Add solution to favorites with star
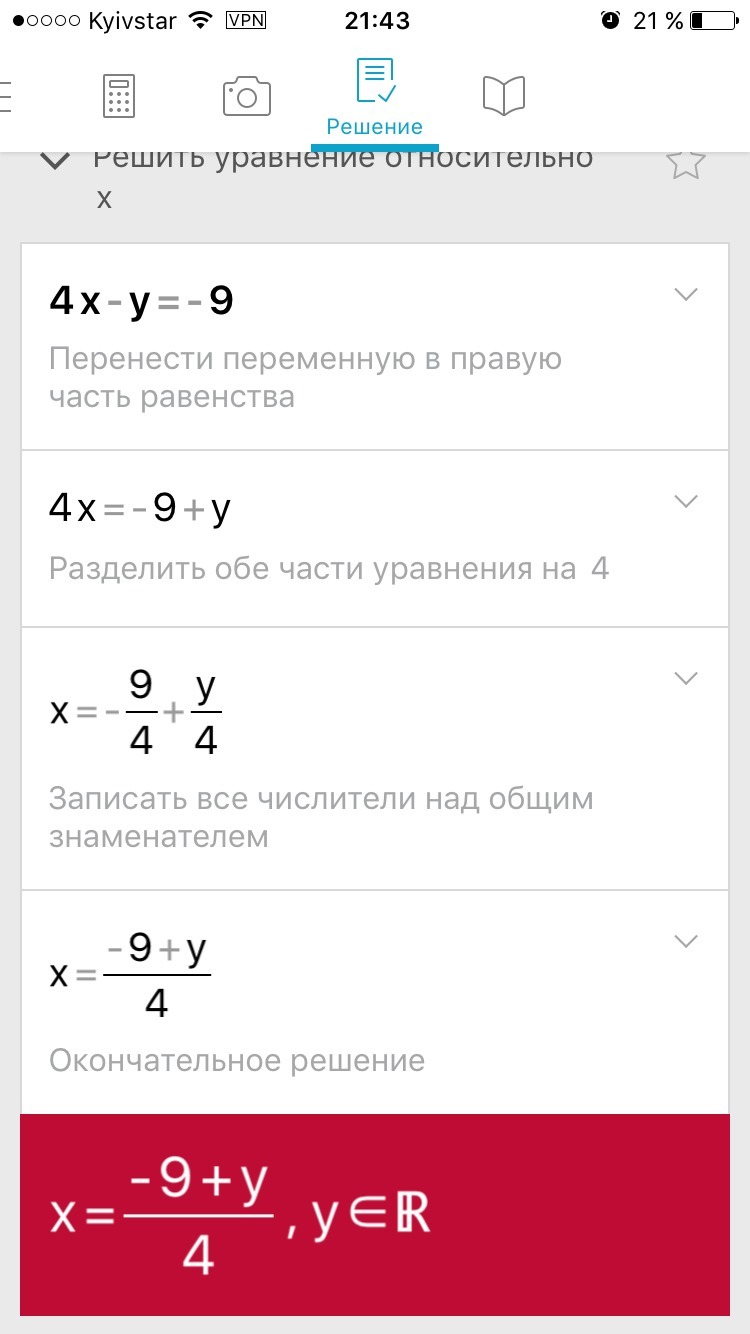750x1334 pixels. (686, 163)
